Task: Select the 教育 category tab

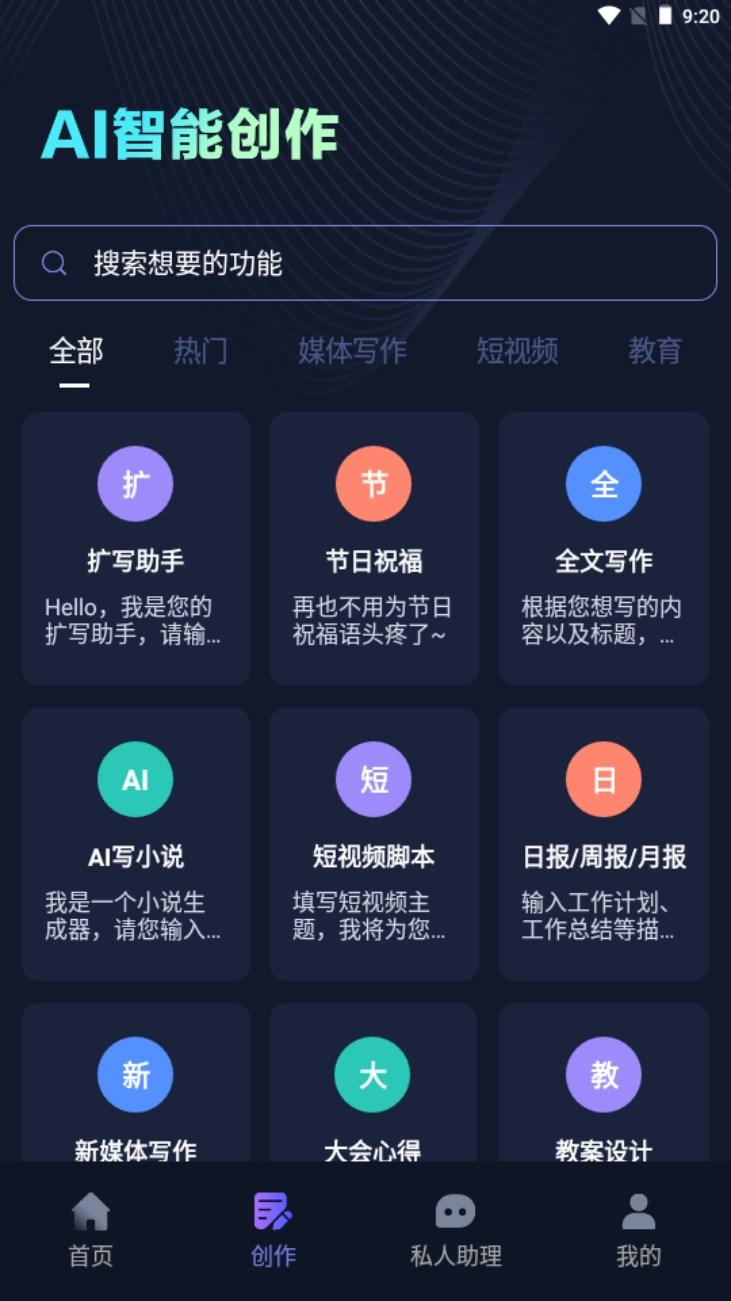Action: (x=655, y=351)
